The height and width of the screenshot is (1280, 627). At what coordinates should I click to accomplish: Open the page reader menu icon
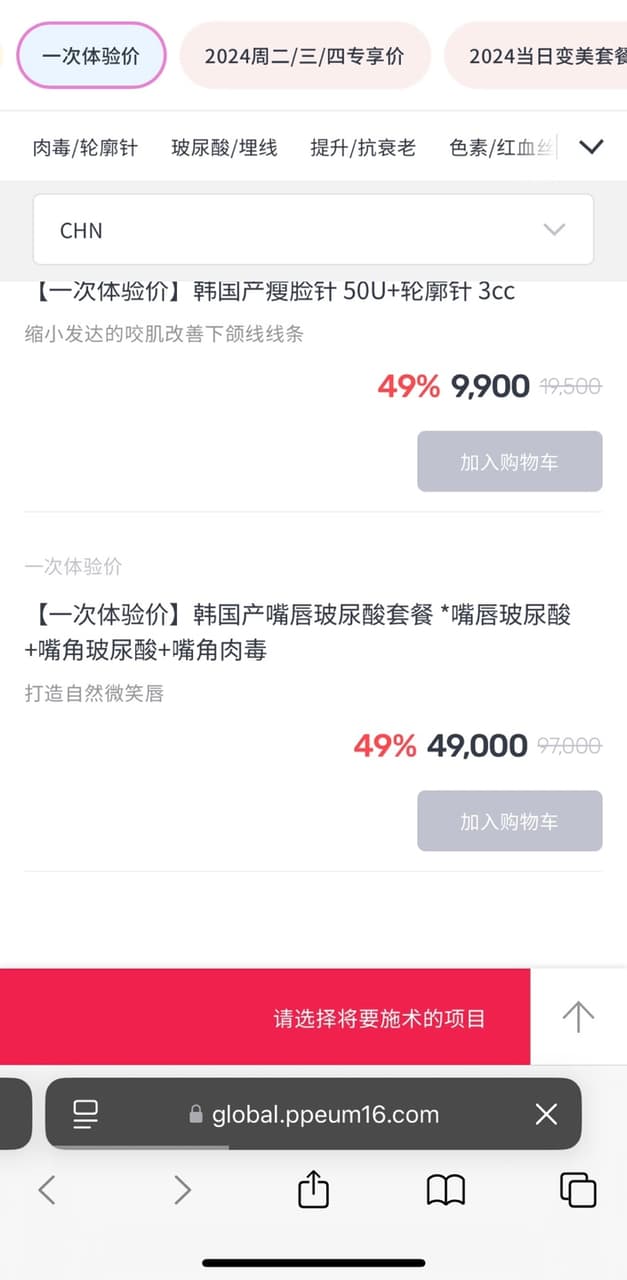[86, 1114]
